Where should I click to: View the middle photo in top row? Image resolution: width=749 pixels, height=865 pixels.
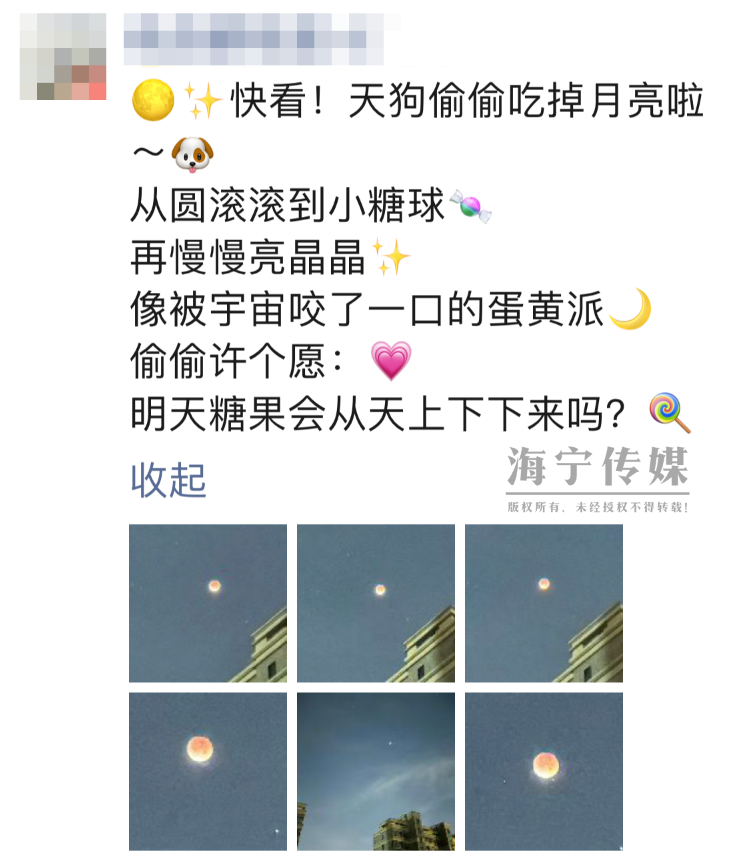[x=376, y=603]
